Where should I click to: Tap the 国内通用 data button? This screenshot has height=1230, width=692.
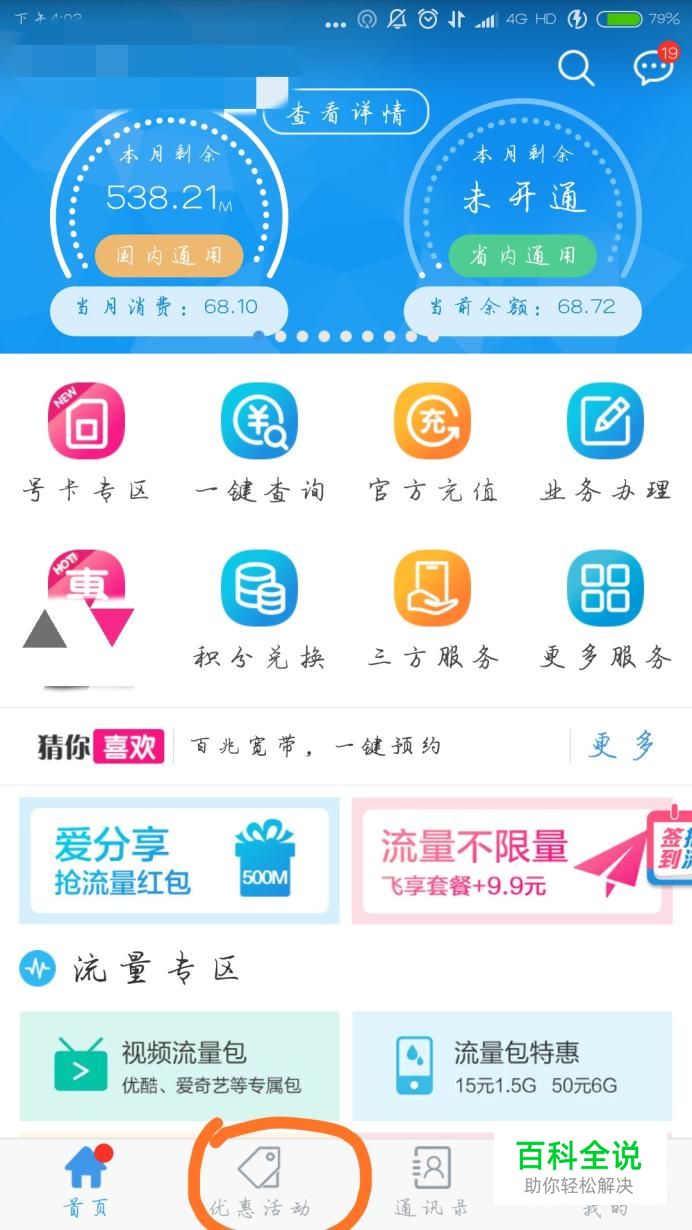tap(169, 257)
